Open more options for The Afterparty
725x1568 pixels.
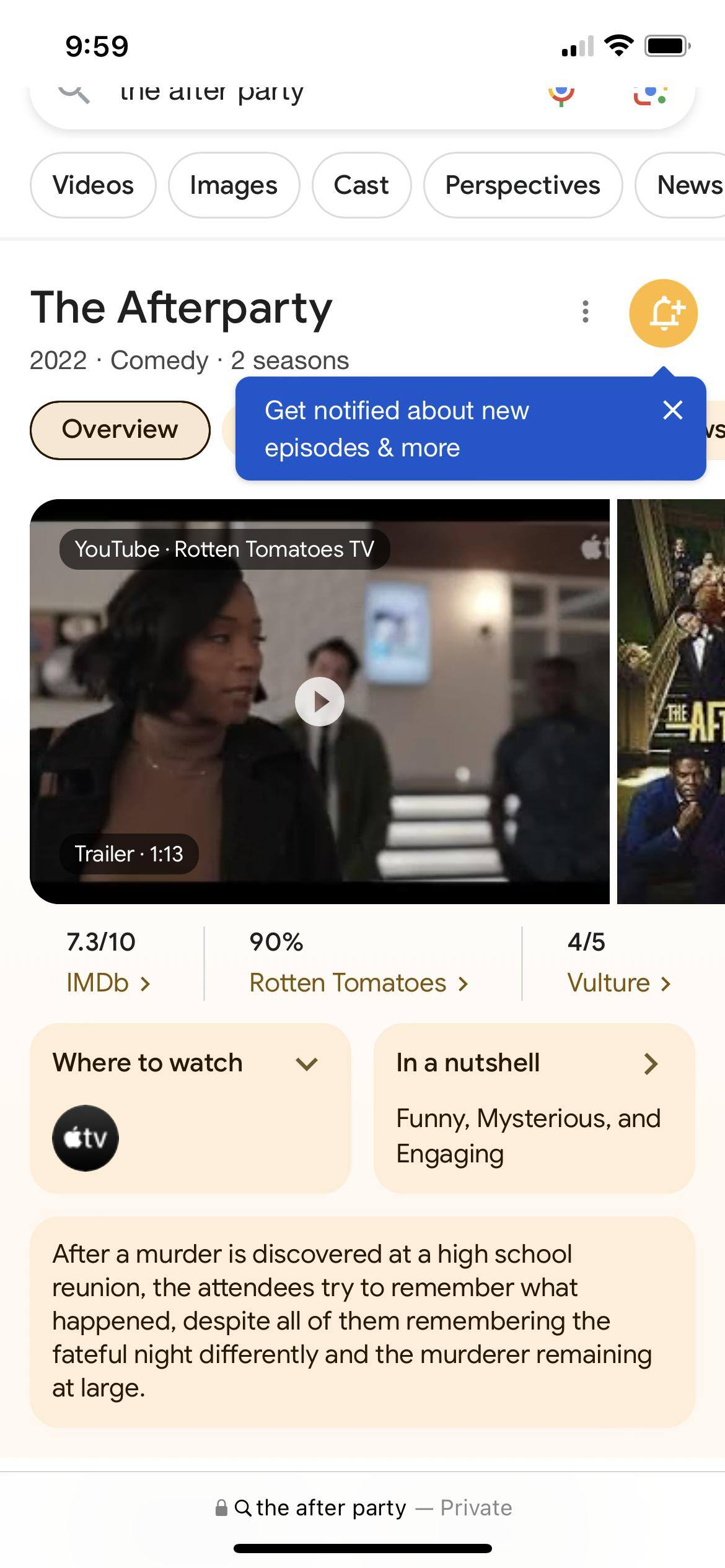tap(585, 311)
